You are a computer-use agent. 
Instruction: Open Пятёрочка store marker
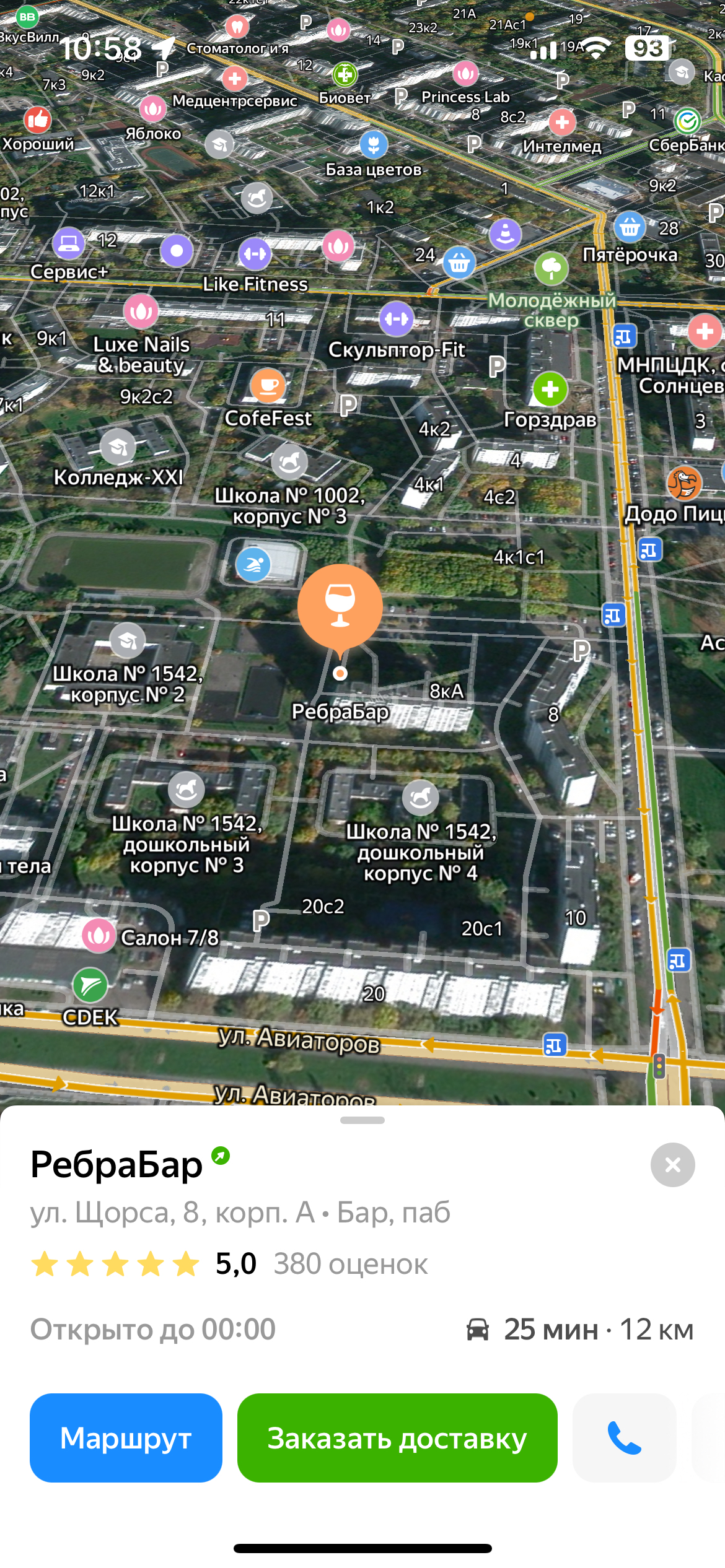630,227
